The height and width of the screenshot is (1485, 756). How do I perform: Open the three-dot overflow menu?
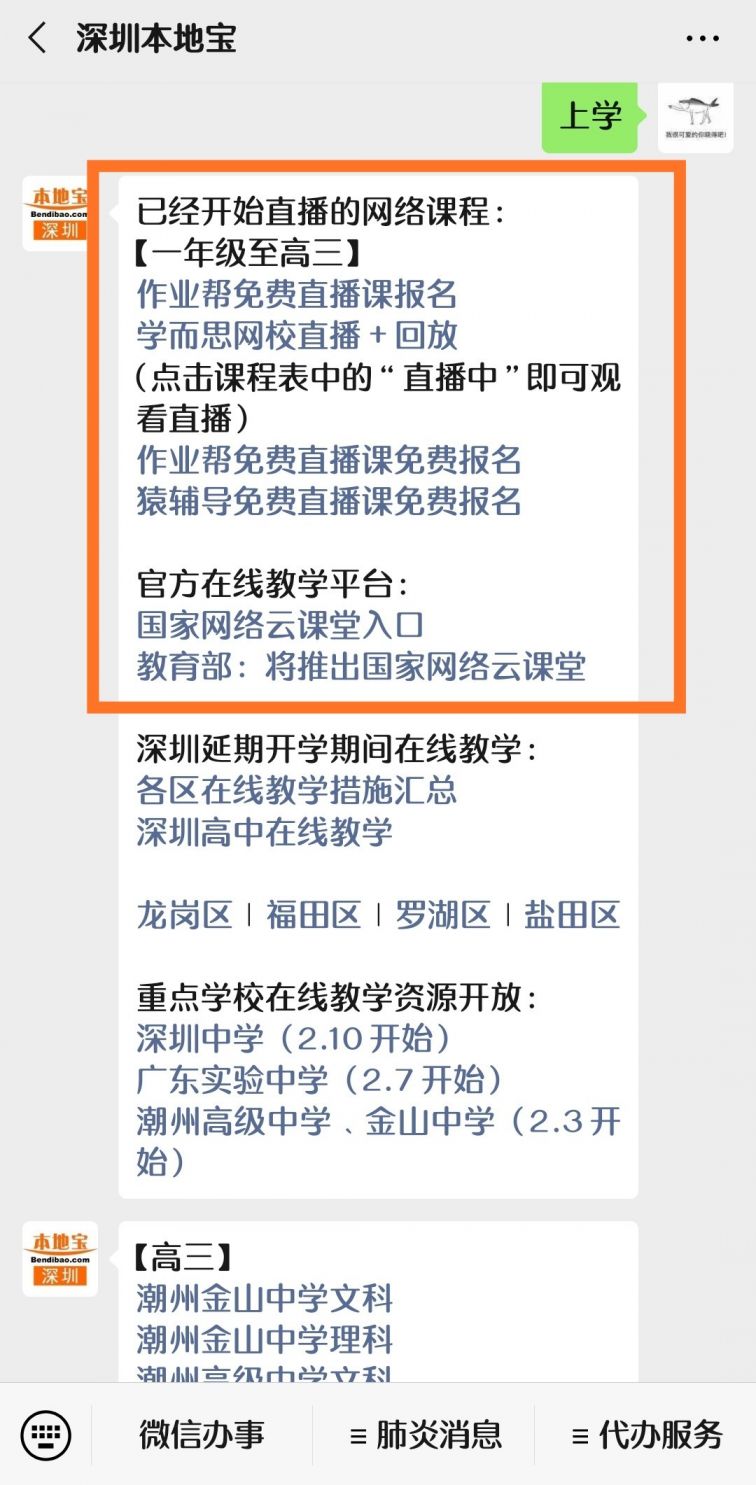pyautogui.click(x=702, y=39)
